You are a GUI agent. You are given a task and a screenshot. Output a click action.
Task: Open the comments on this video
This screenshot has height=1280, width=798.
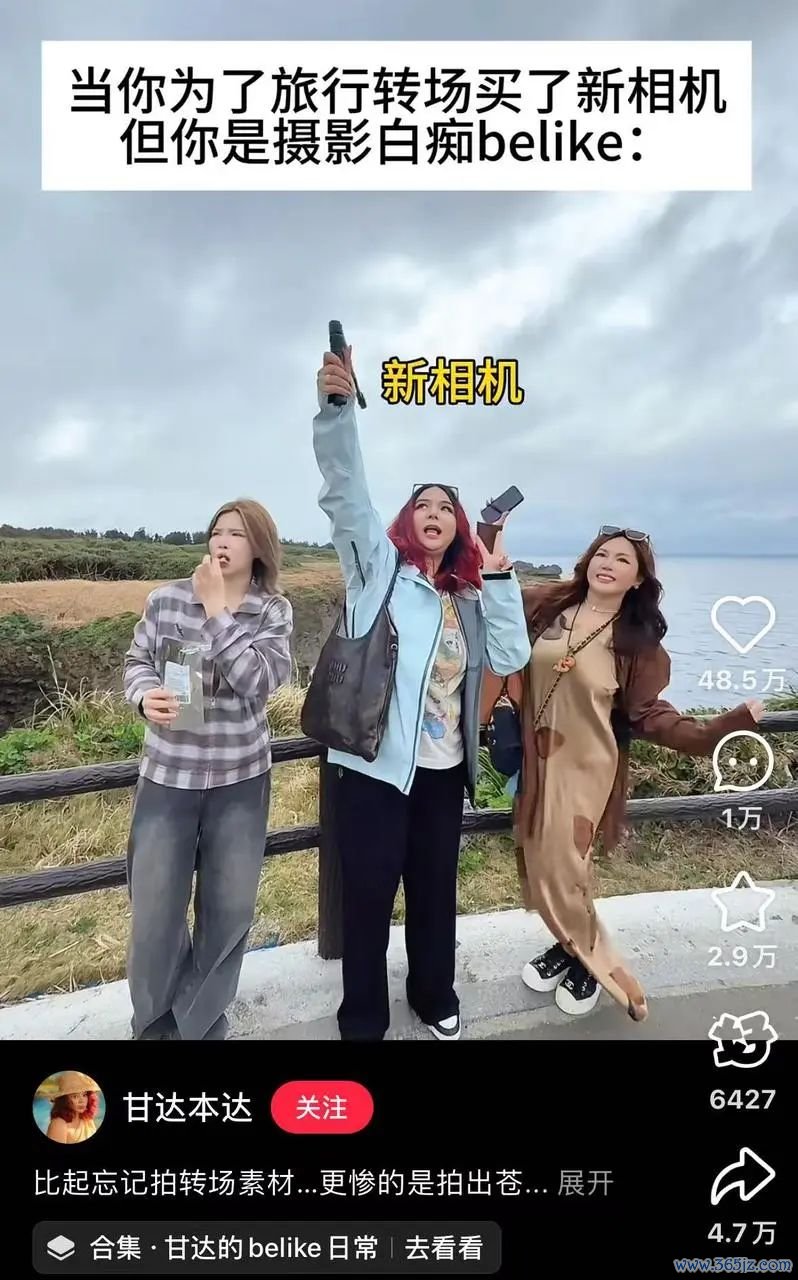pyautogui.click(x=742, y=761)
